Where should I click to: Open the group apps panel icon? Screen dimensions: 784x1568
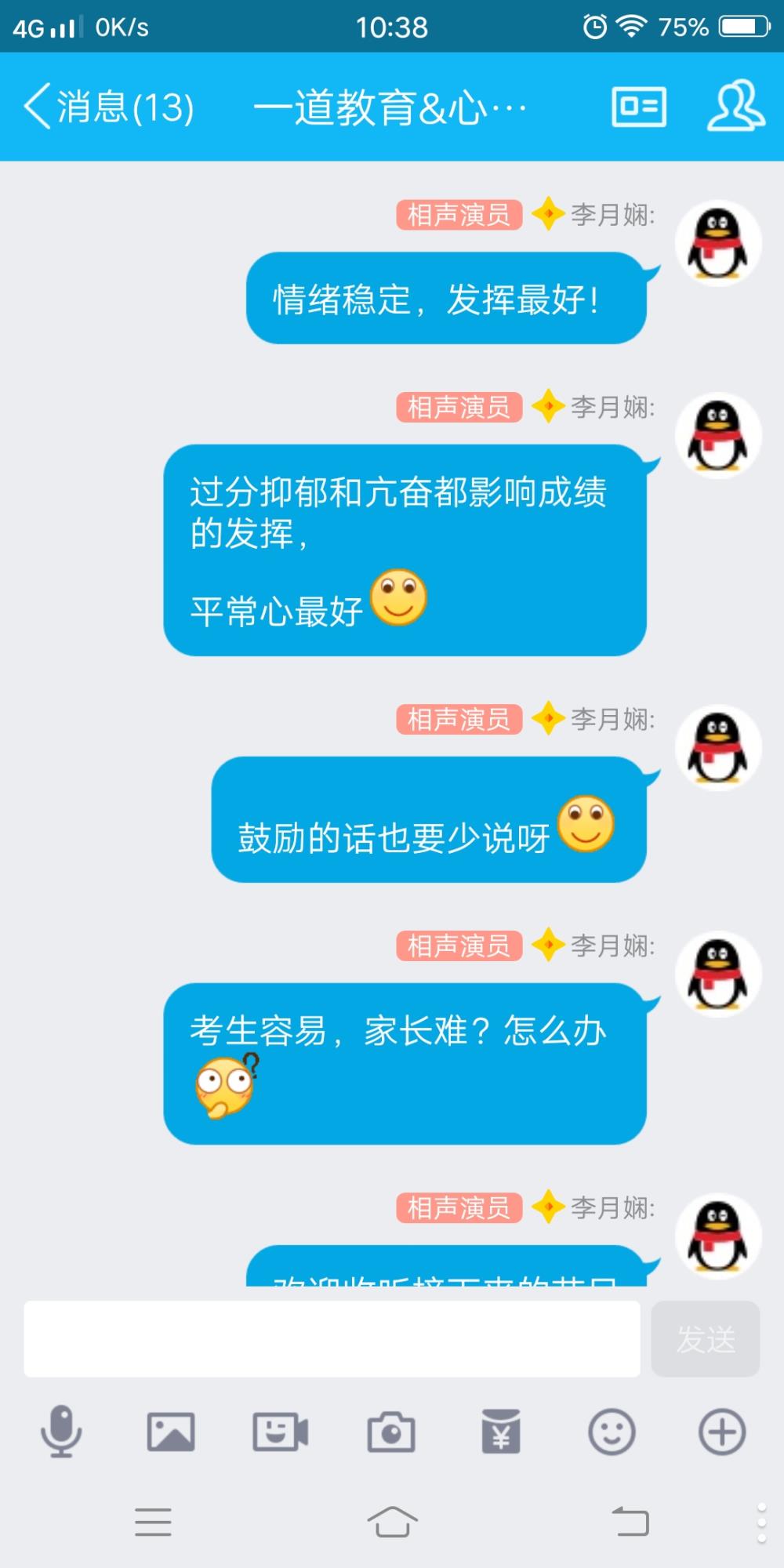click(x=639, y=107)
